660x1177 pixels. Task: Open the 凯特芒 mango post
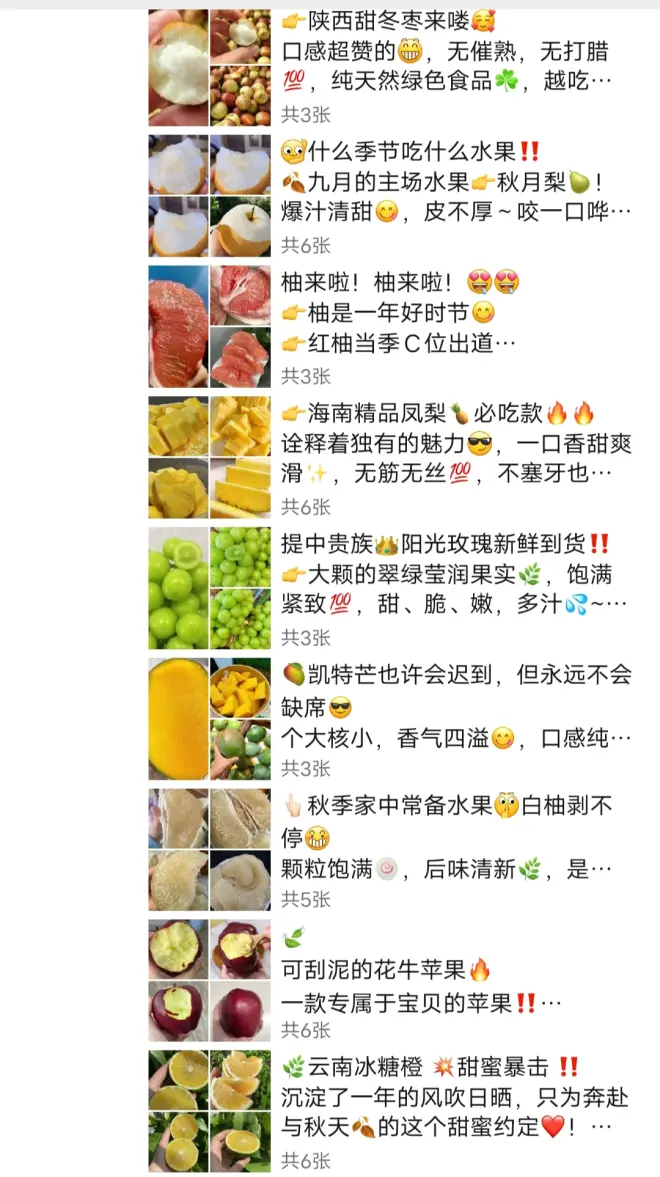[390, 718]
